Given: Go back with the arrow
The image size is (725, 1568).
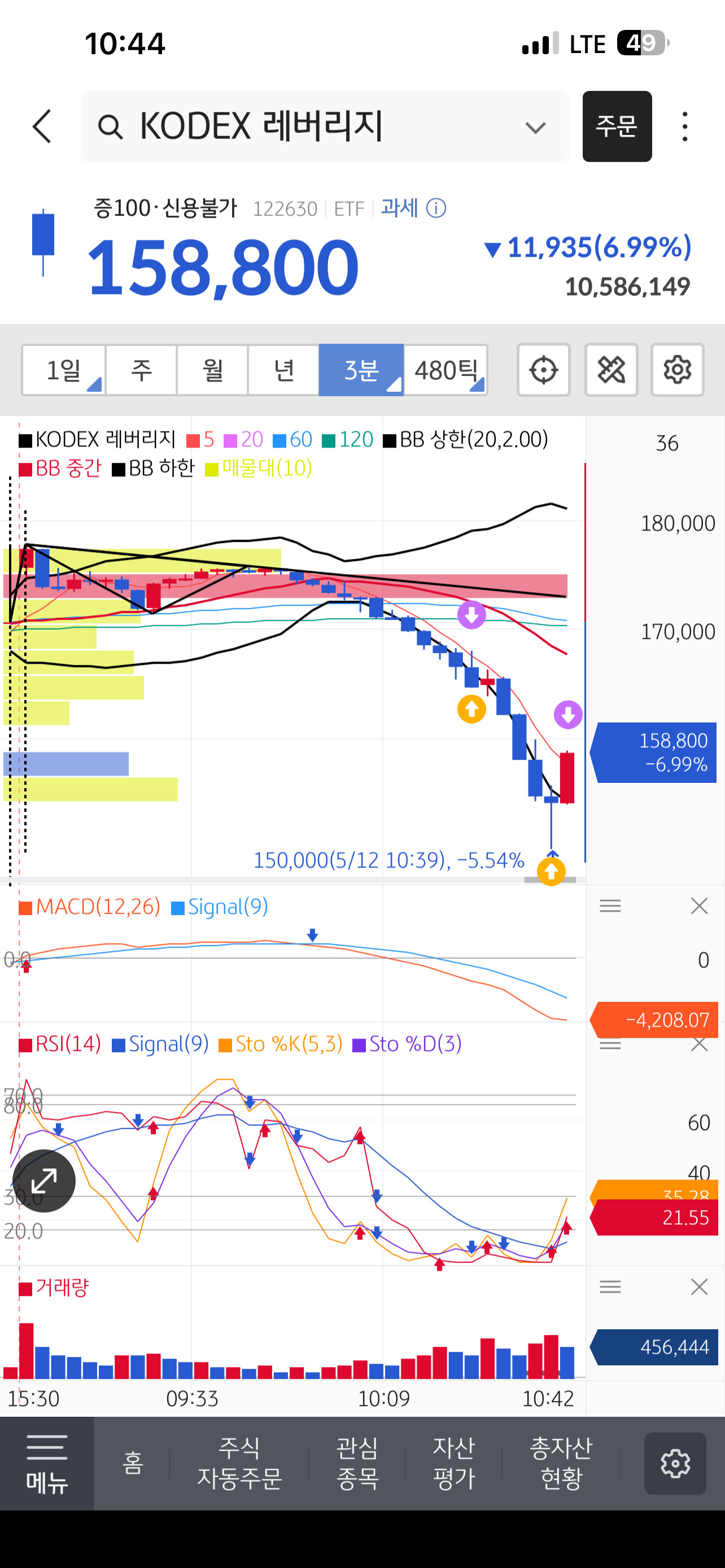Looking at the screenshot, I should coord(42,126).
